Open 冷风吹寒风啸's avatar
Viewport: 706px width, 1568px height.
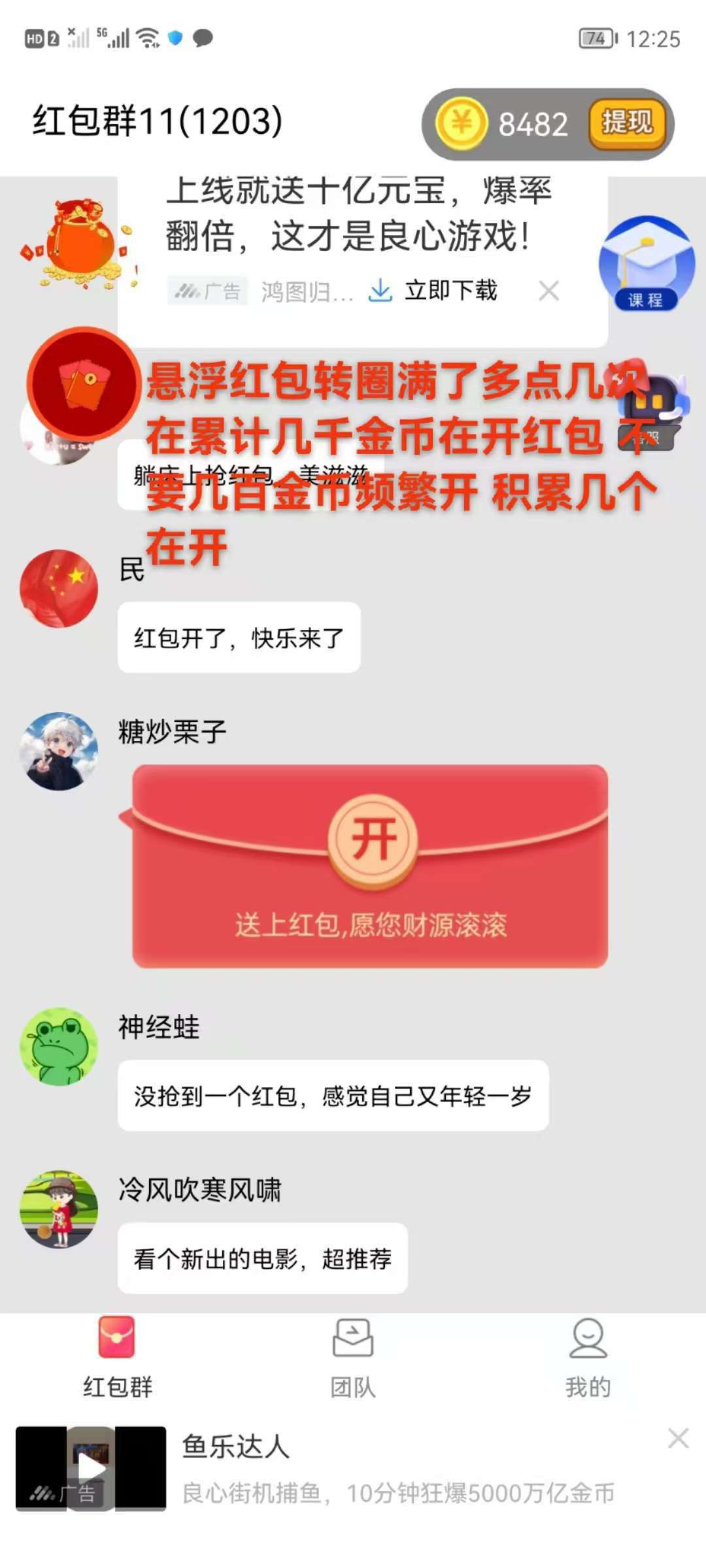click(x=59, y=1209)
